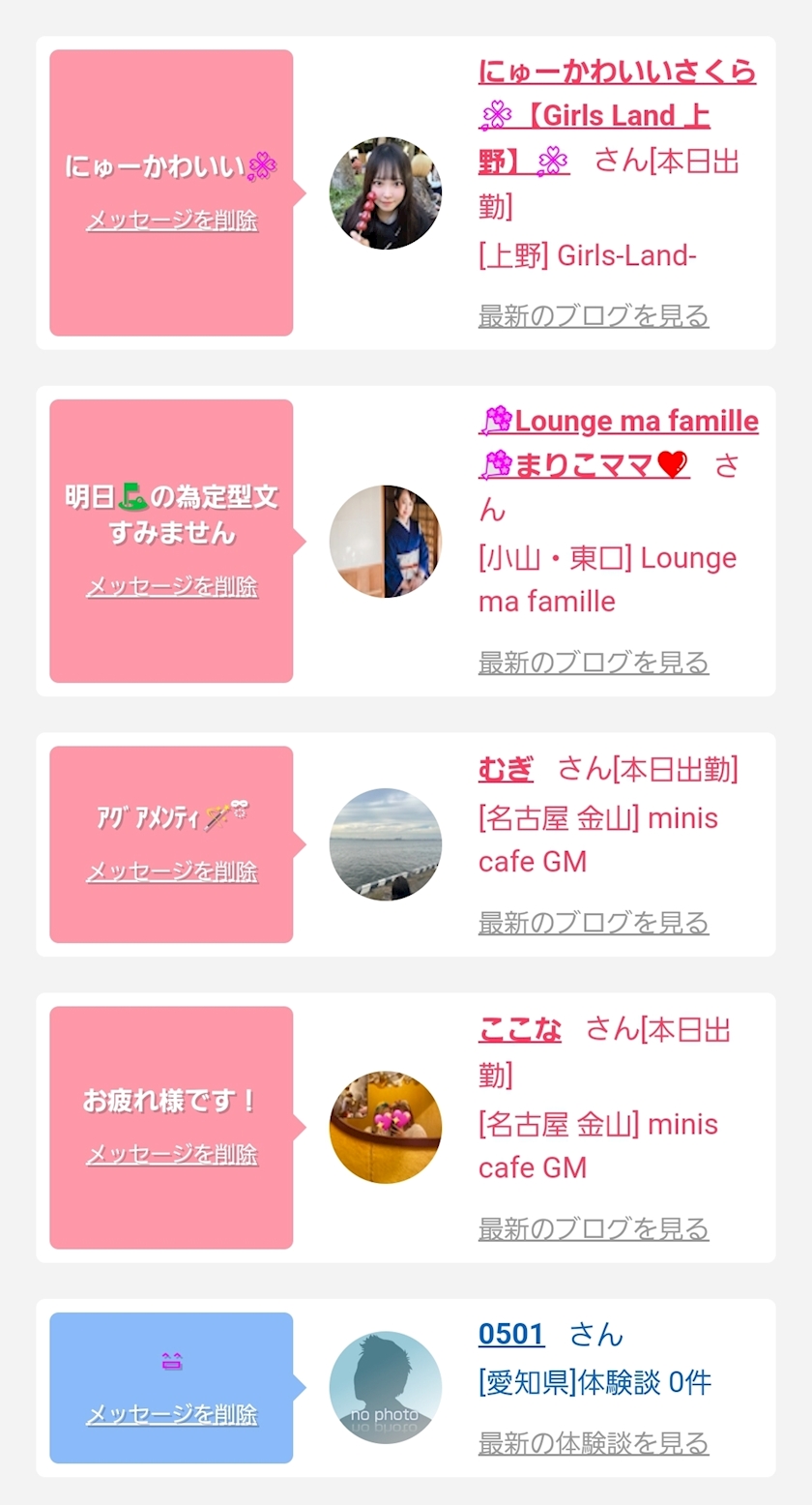Image resolution: width=812 pixels, height=1505 pixels.
Task: View 0501's latest 体験談
Action: (594, 1443)
